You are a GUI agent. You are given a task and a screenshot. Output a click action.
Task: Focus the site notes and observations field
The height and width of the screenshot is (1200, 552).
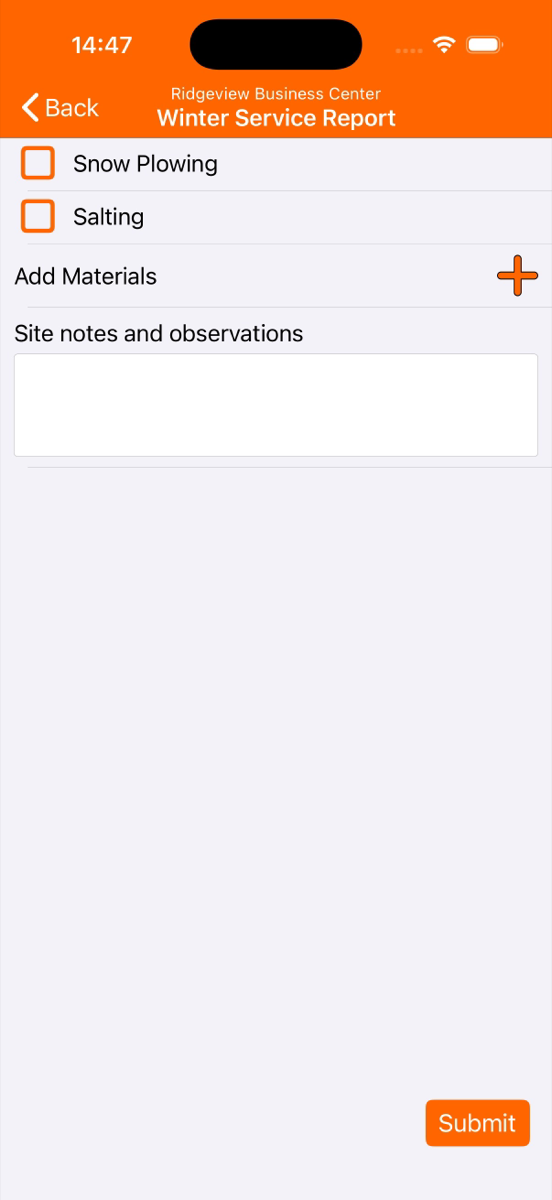(x=276, y=405)
